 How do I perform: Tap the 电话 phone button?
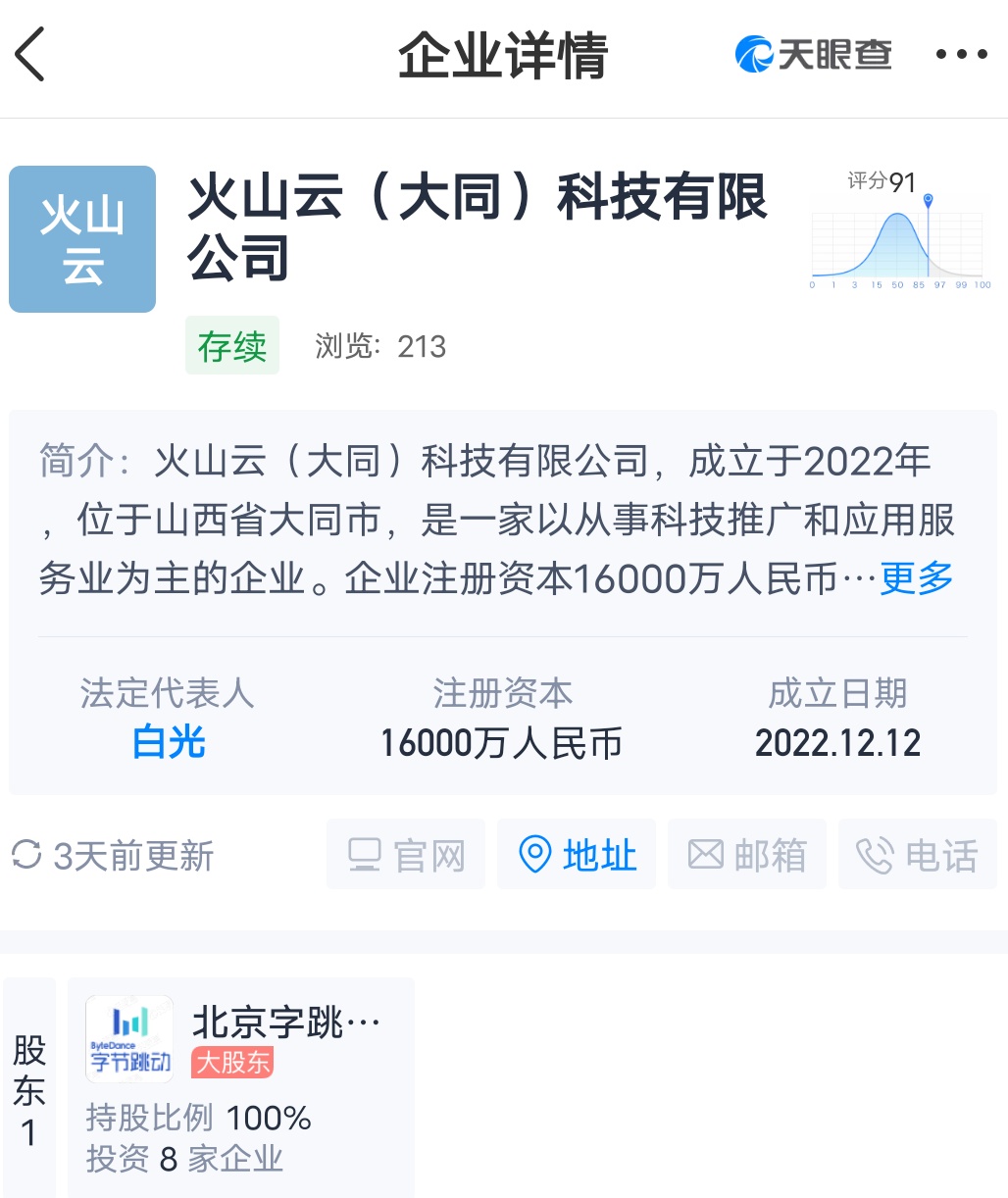[x=918, y=855]
